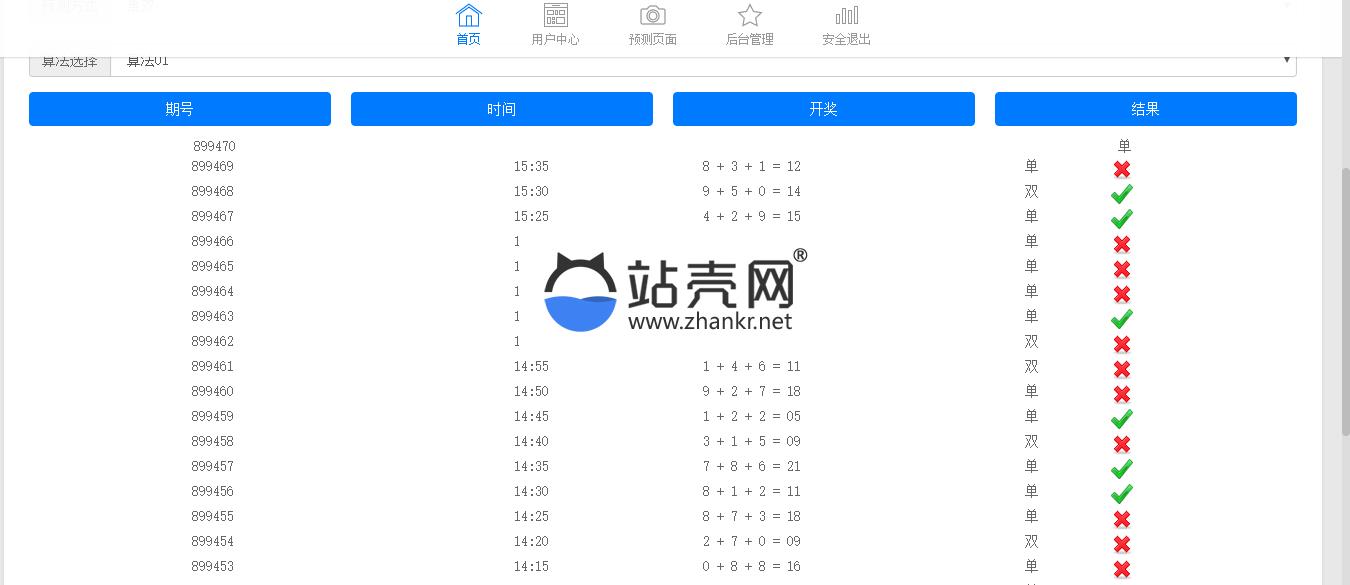Expand the 算法选择 dropdown
This screenshot has height=585, width=1350.
[x=702, y=62]
